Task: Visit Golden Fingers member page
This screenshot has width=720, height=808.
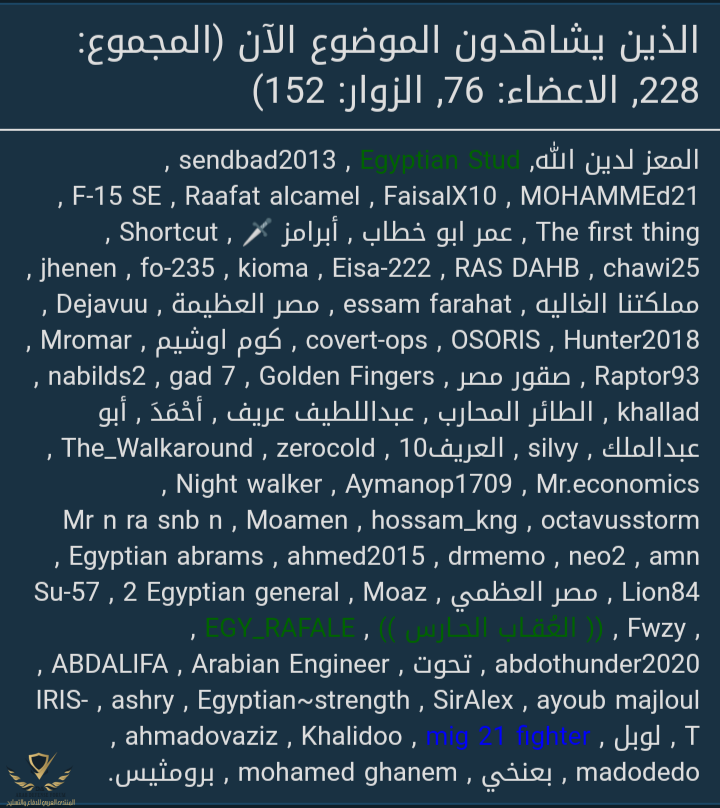Action: (347, 376)
